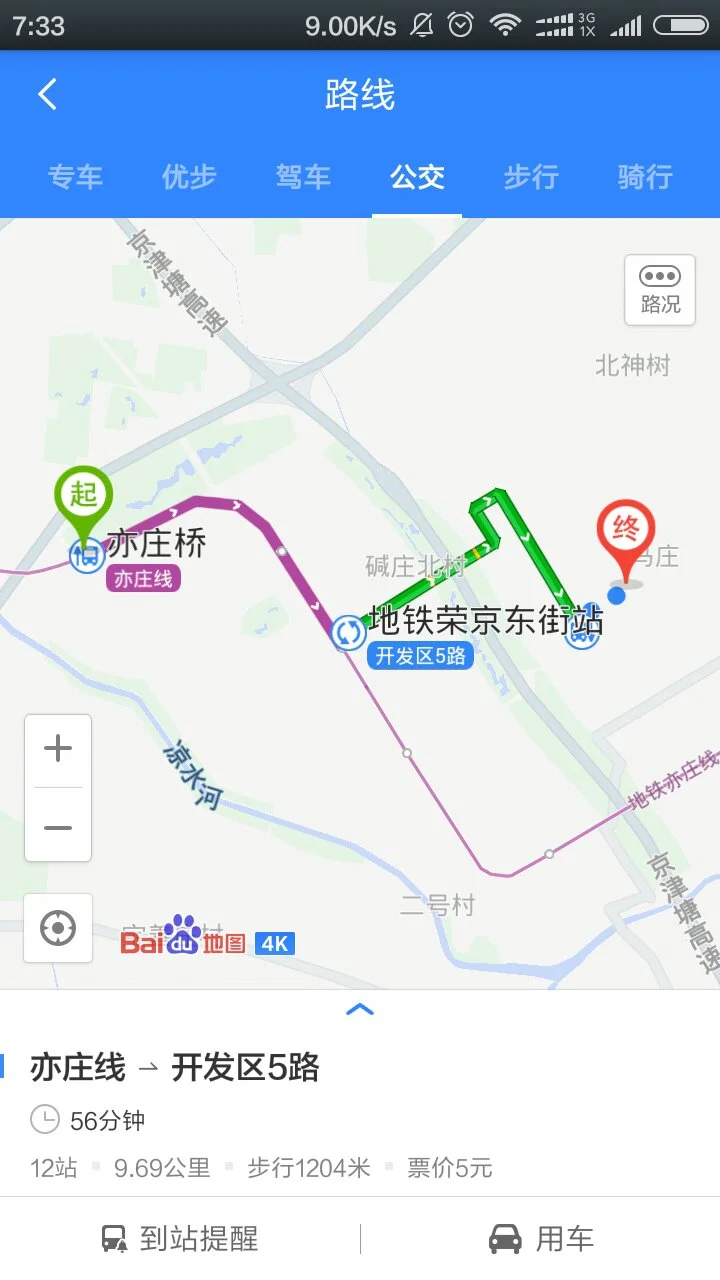This screenshot has height=1280, width=720.
Task: Select the 优步 Uber tab
Action: click(189, 177)
